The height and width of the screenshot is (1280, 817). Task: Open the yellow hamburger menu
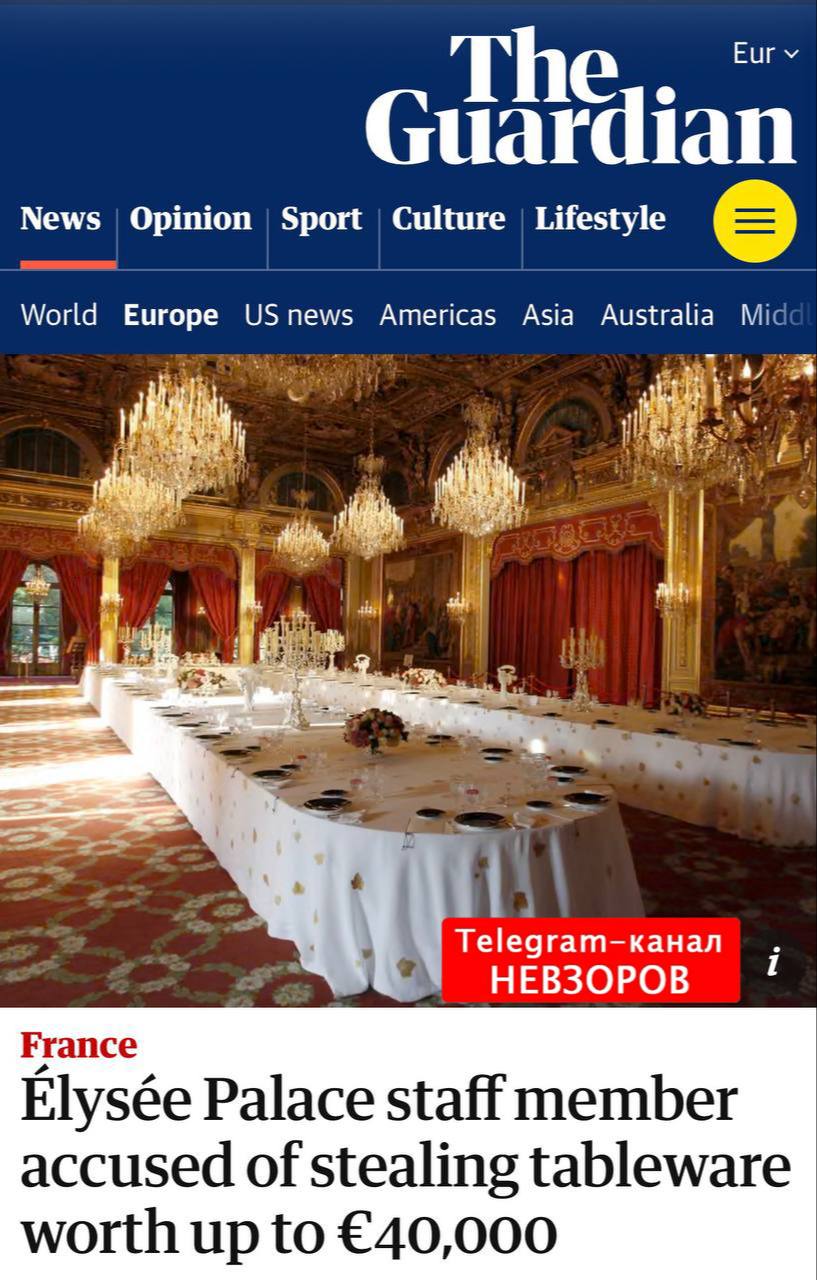point(754,221)
